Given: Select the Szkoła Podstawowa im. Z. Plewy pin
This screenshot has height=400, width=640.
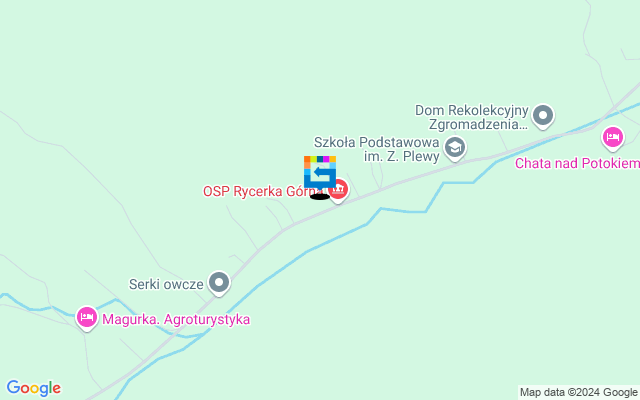Looking at the screenshot, I should (x=455, y=149).
